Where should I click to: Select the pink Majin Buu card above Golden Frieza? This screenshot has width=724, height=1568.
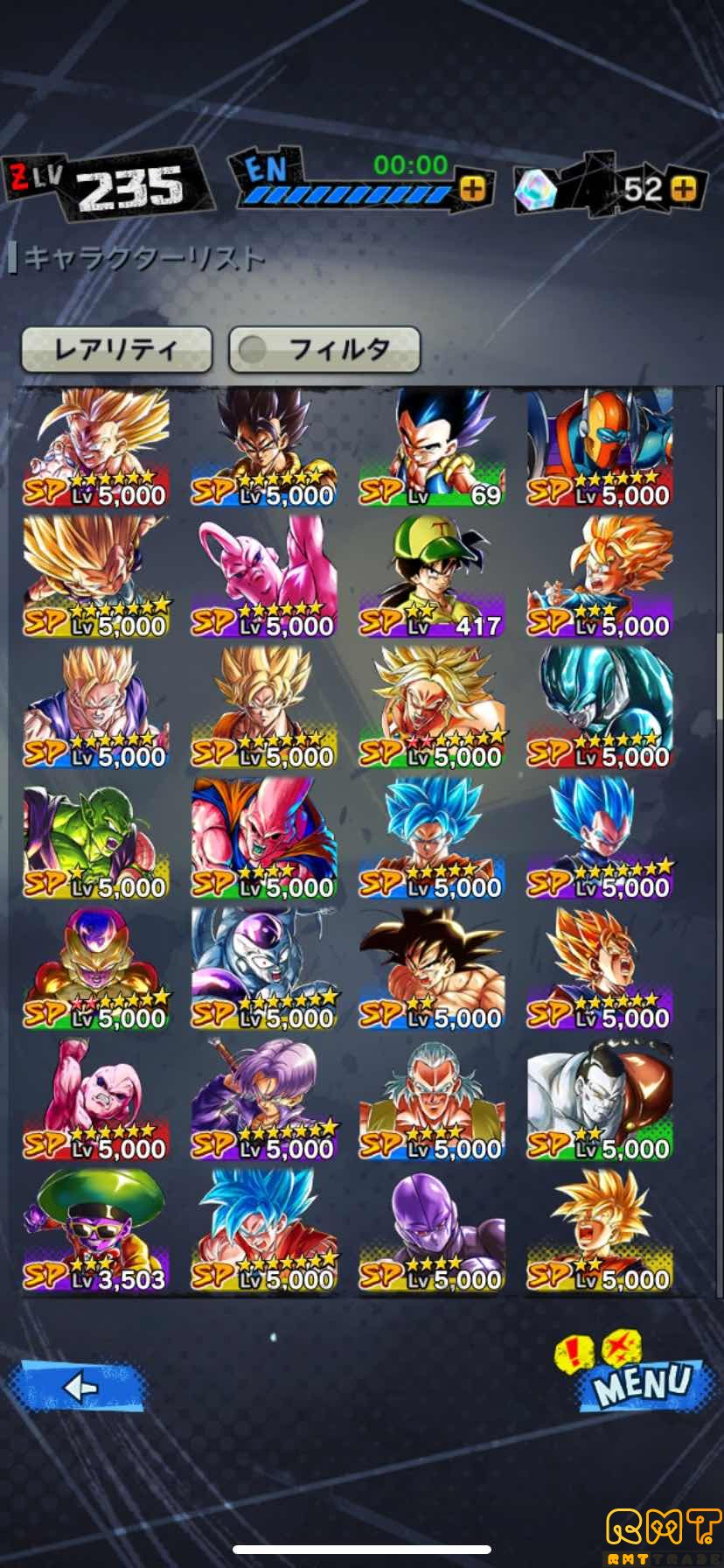[264, 840]
